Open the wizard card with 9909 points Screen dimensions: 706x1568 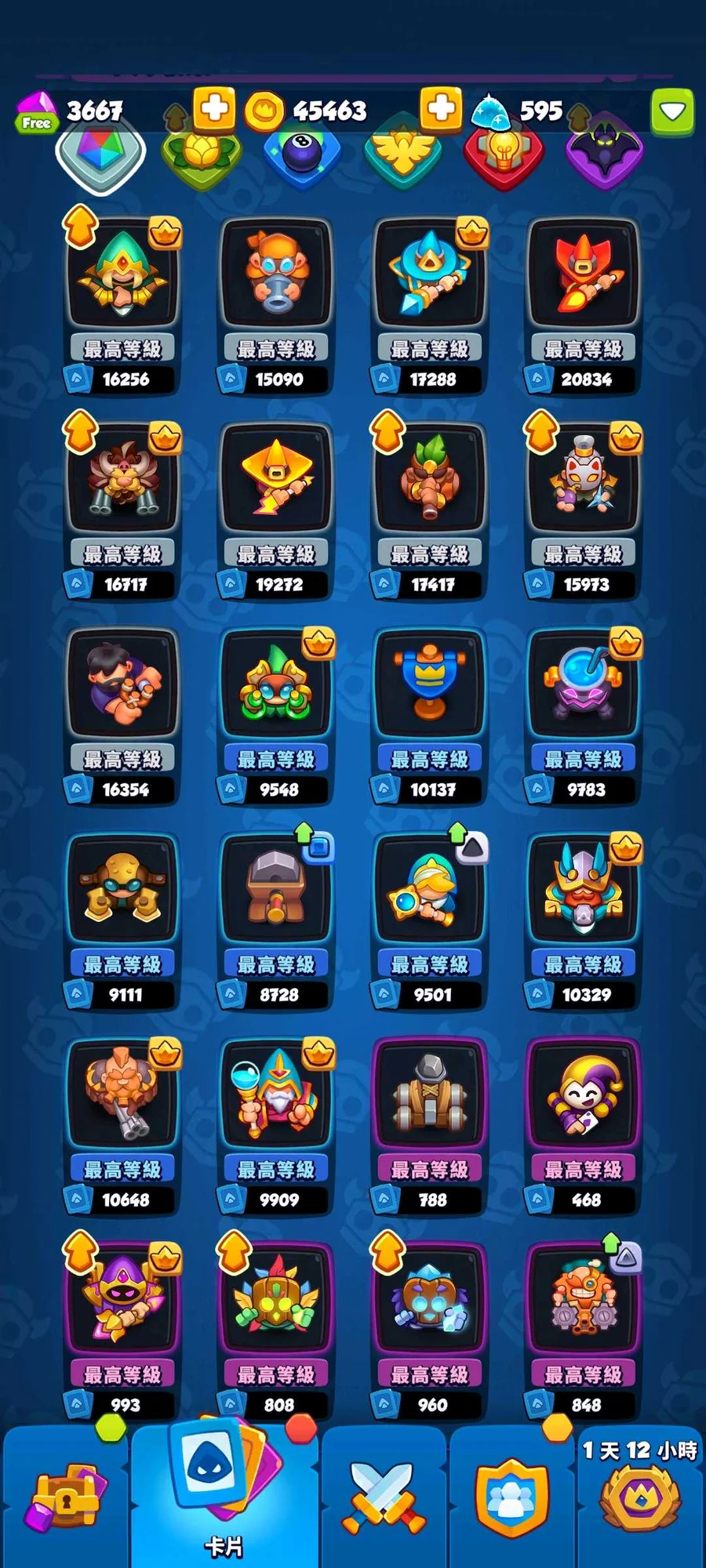[x=275, y=1094]
